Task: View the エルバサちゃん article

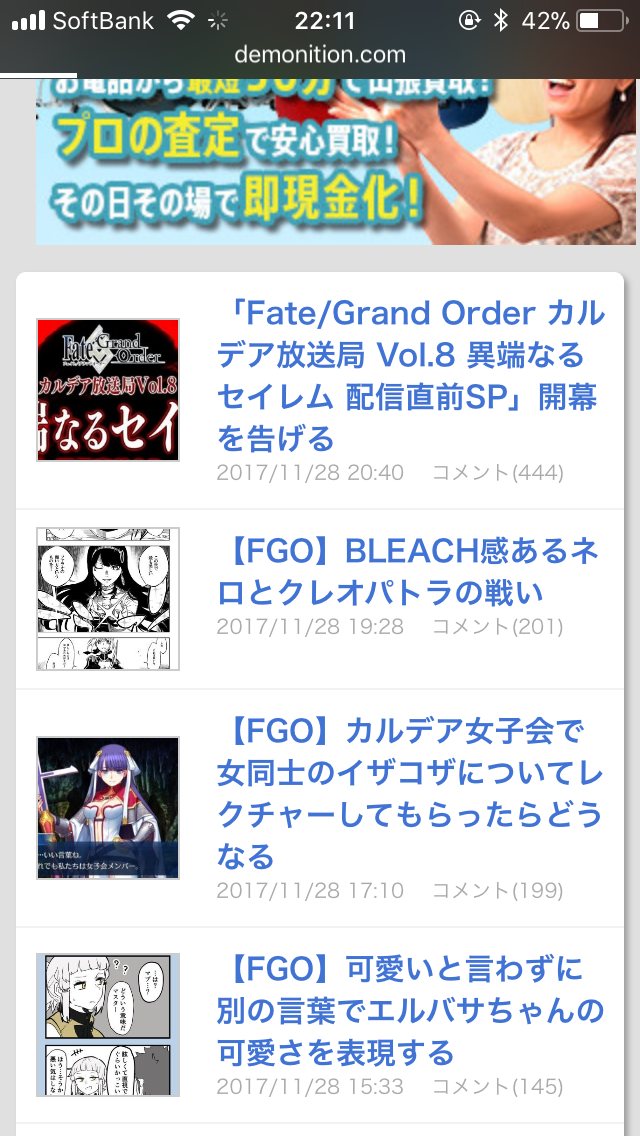Action: click(x=410, y=1010)
